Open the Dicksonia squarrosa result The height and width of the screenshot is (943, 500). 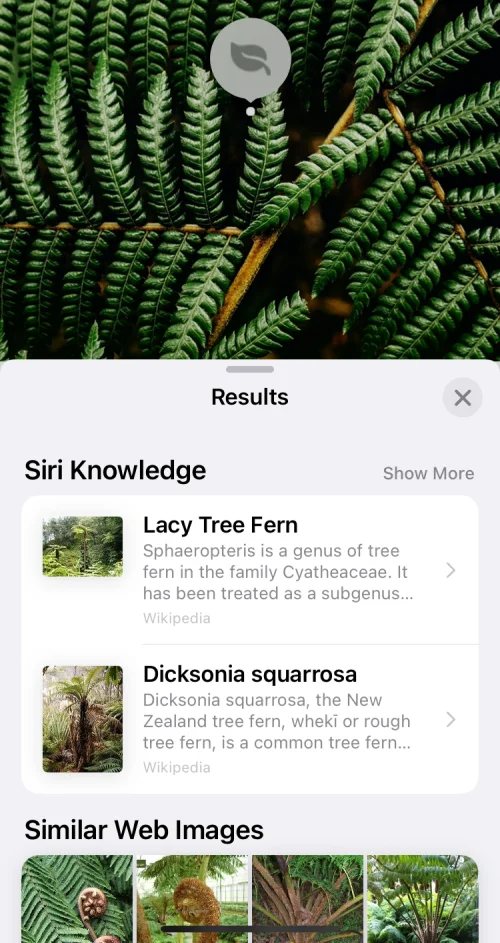click(x=250, y=719)
